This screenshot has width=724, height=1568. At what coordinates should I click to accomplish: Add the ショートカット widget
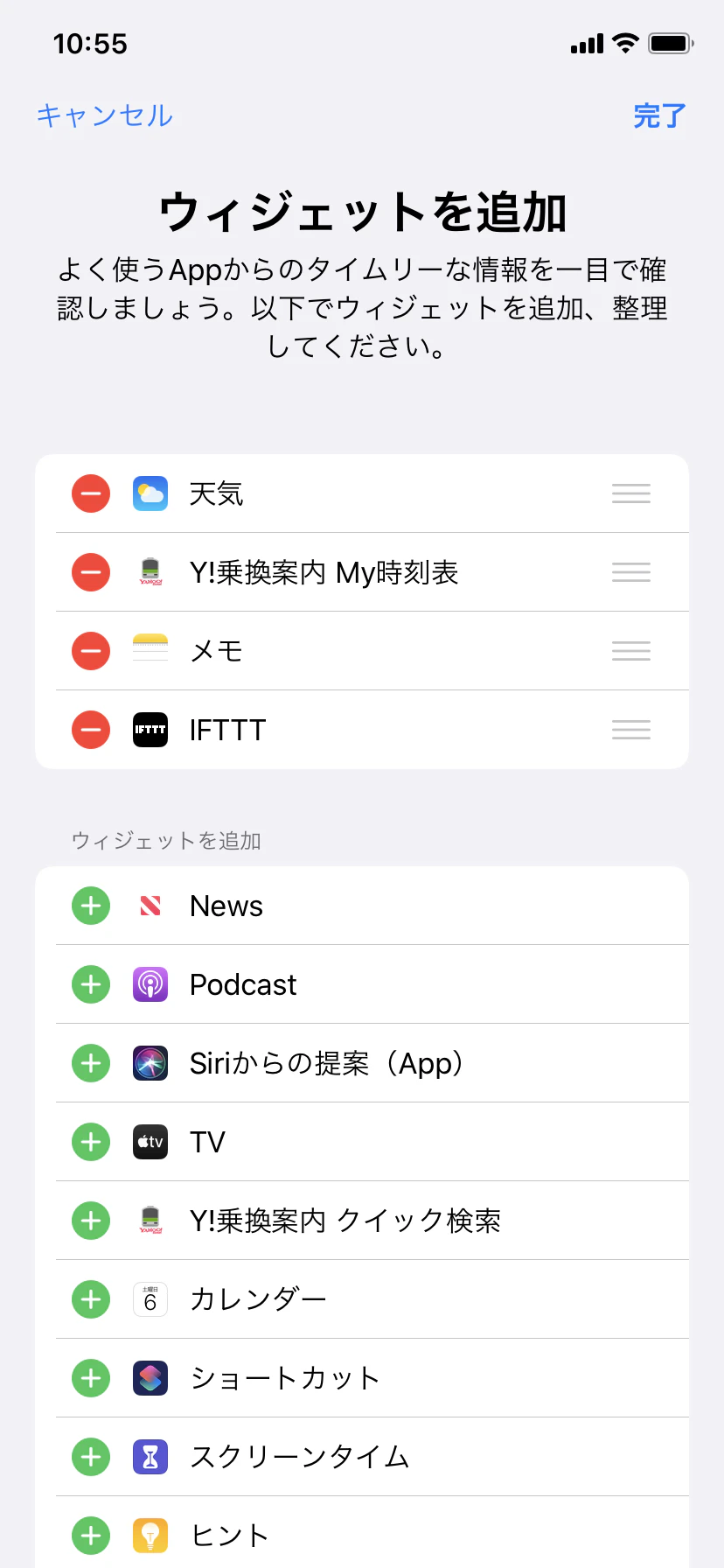pyautogui.click(x=91, y=1378)
